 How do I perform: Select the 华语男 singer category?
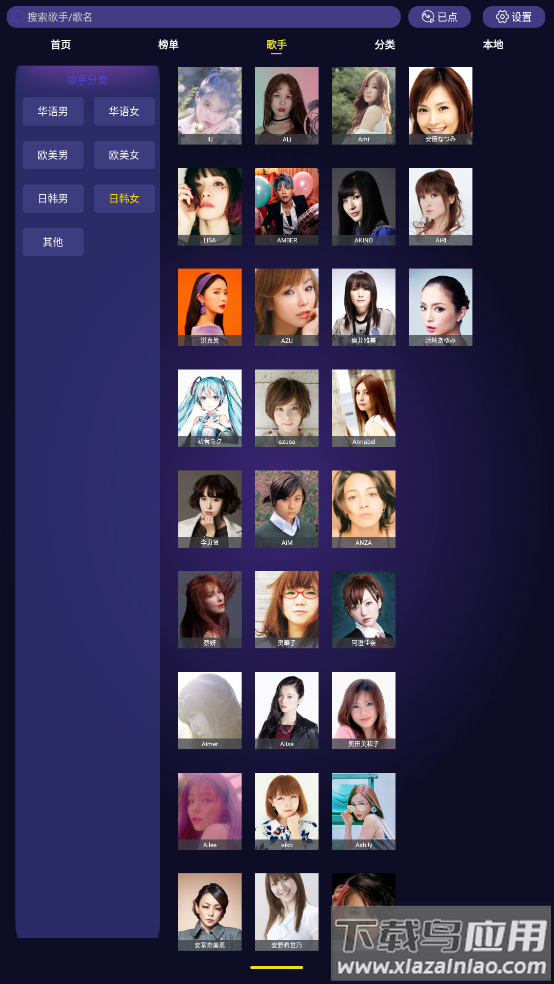point(53,112)
